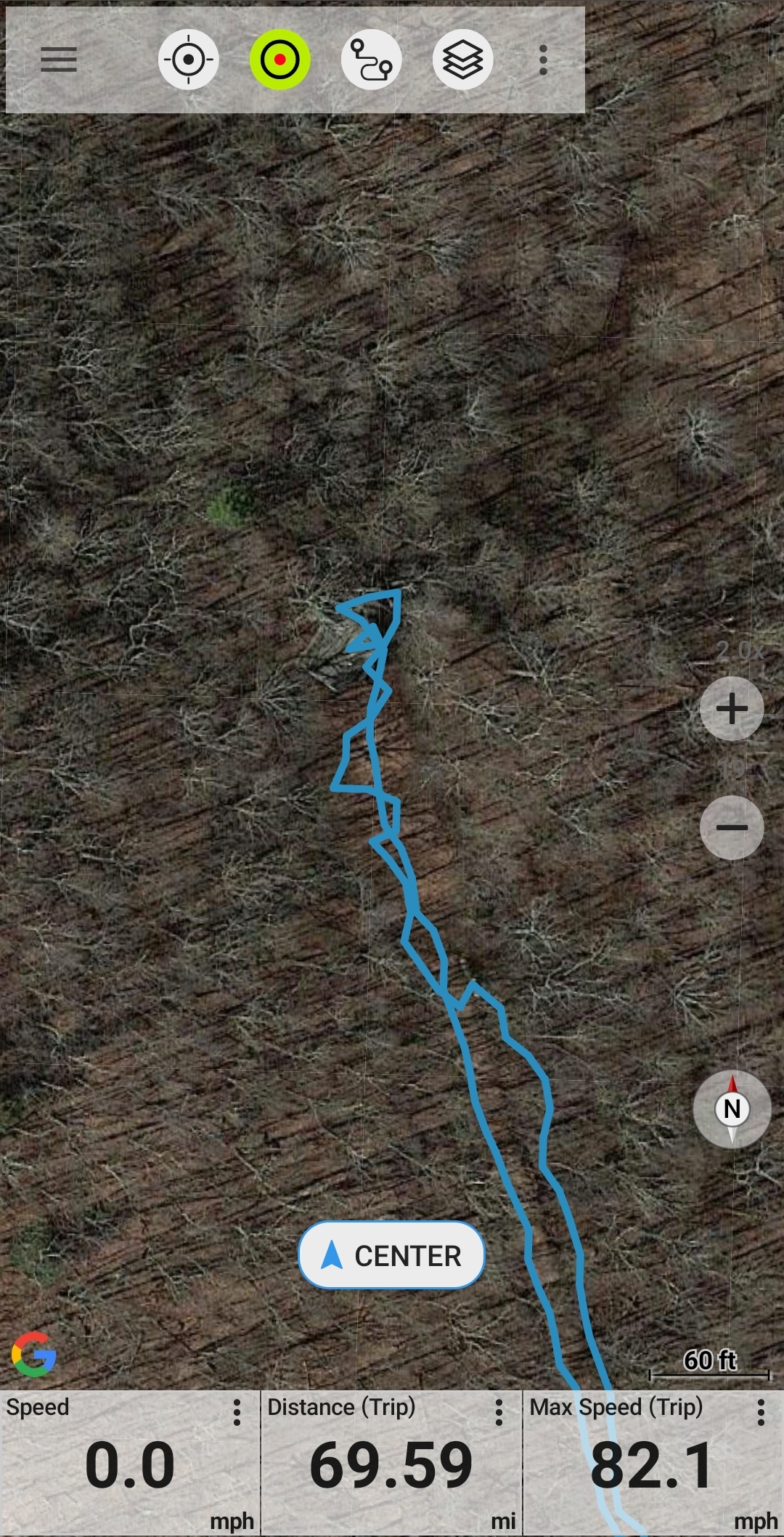
Task: Open the hamburger navigation menu
Action: click(x=59, y=60)
